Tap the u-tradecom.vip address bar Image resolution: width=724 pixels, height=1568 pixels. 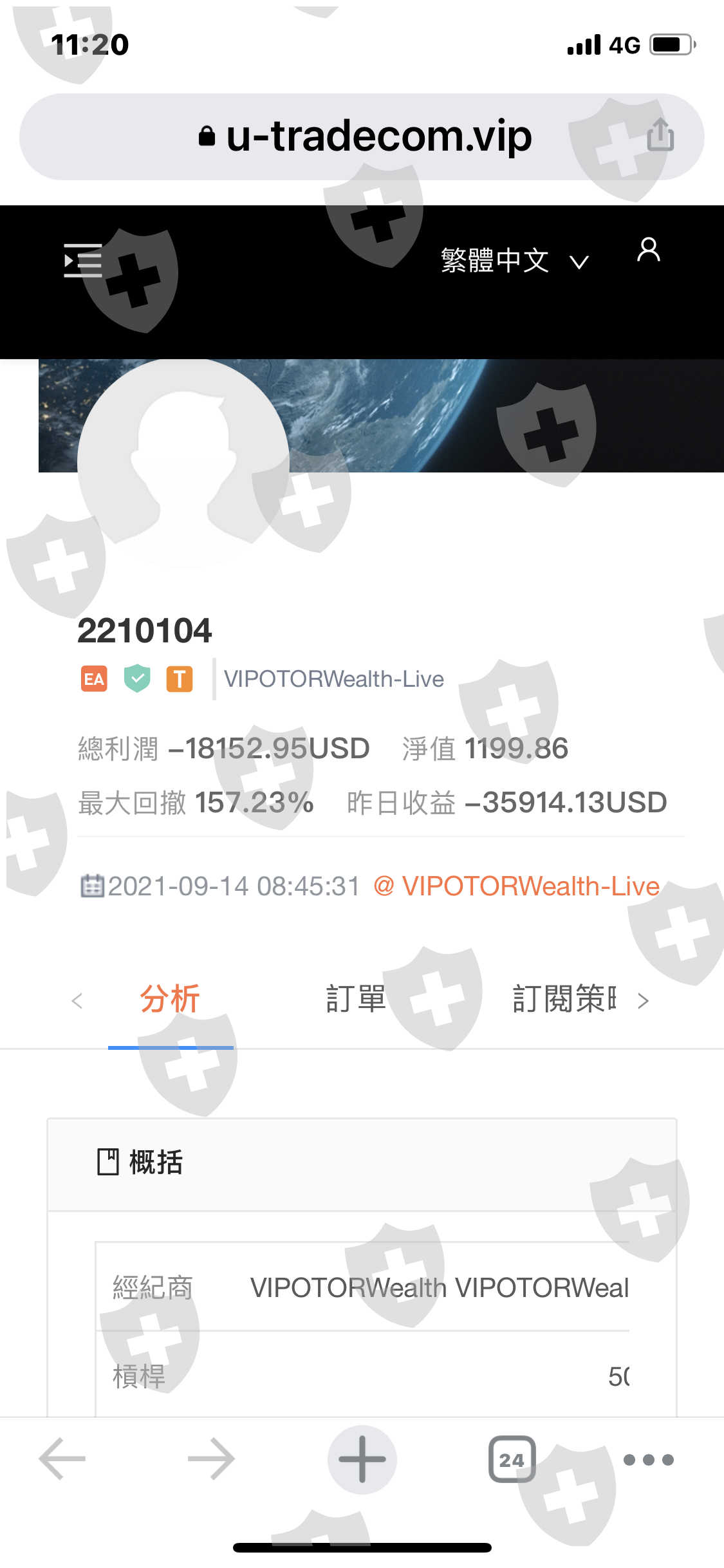[x=362, y=136]
